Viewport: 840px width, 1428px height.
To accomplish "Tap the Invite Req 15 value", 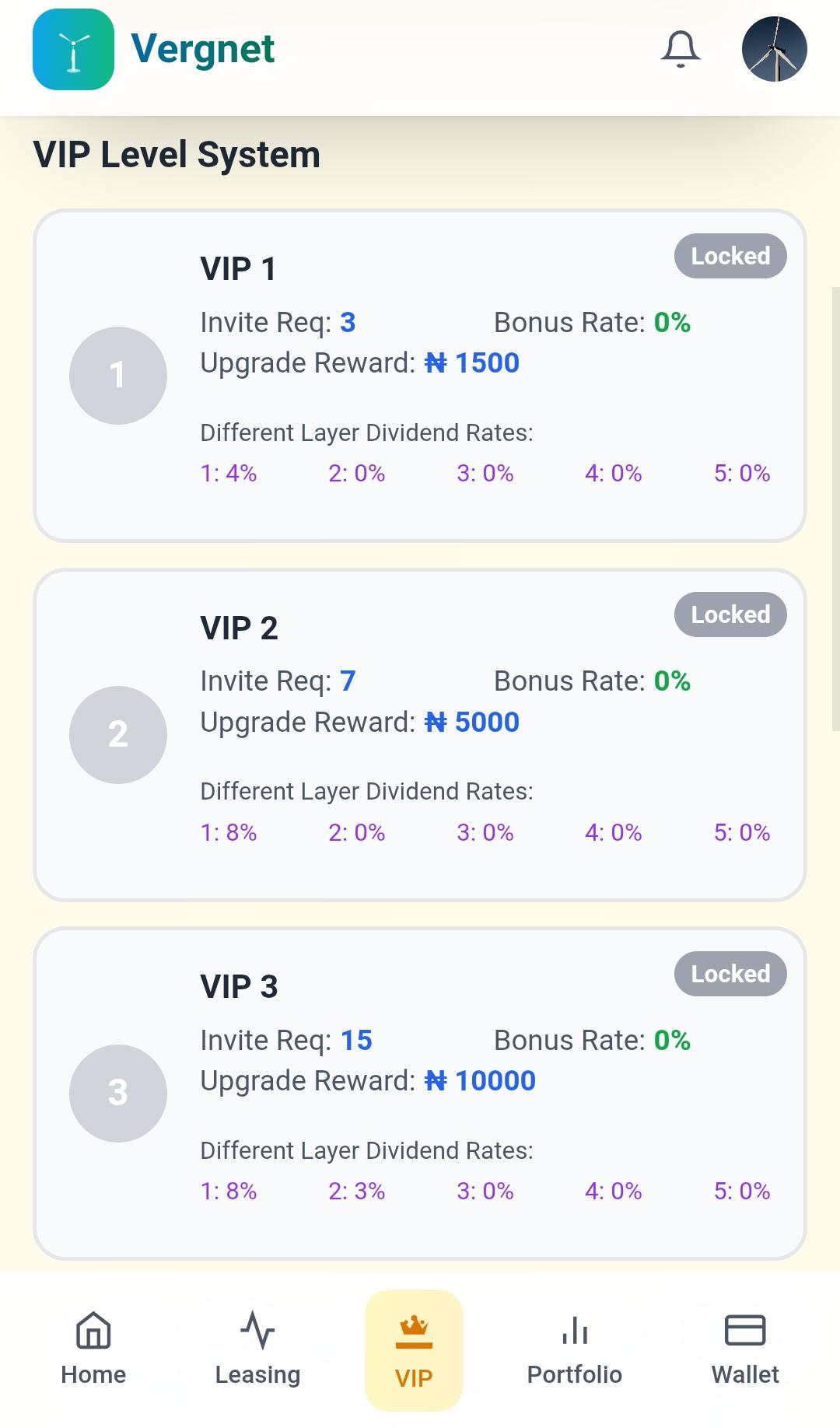I will pyautogui.click(x=357, y=1040).
